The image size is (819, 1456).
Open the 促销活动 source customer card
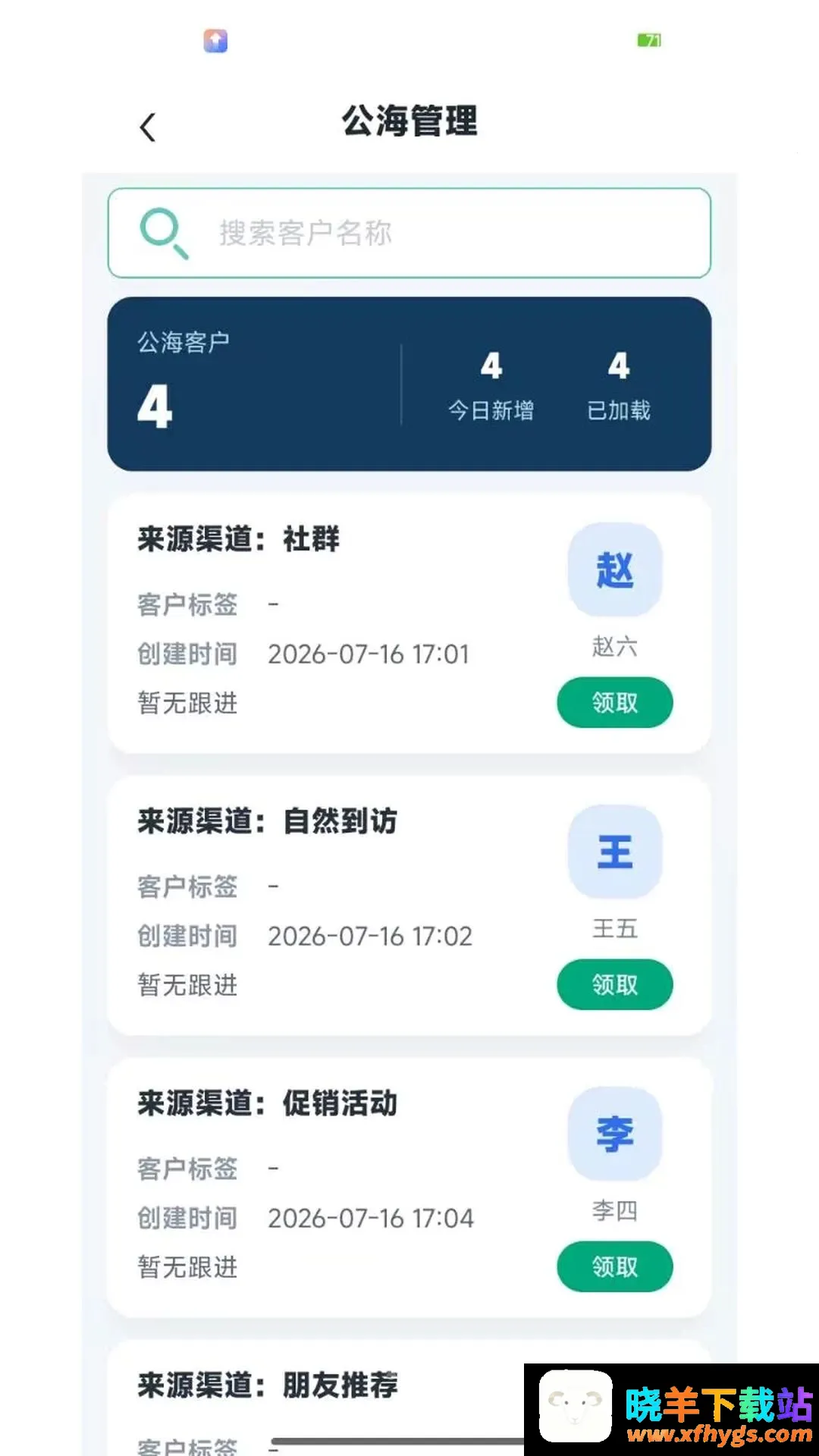click(409, 1188)
